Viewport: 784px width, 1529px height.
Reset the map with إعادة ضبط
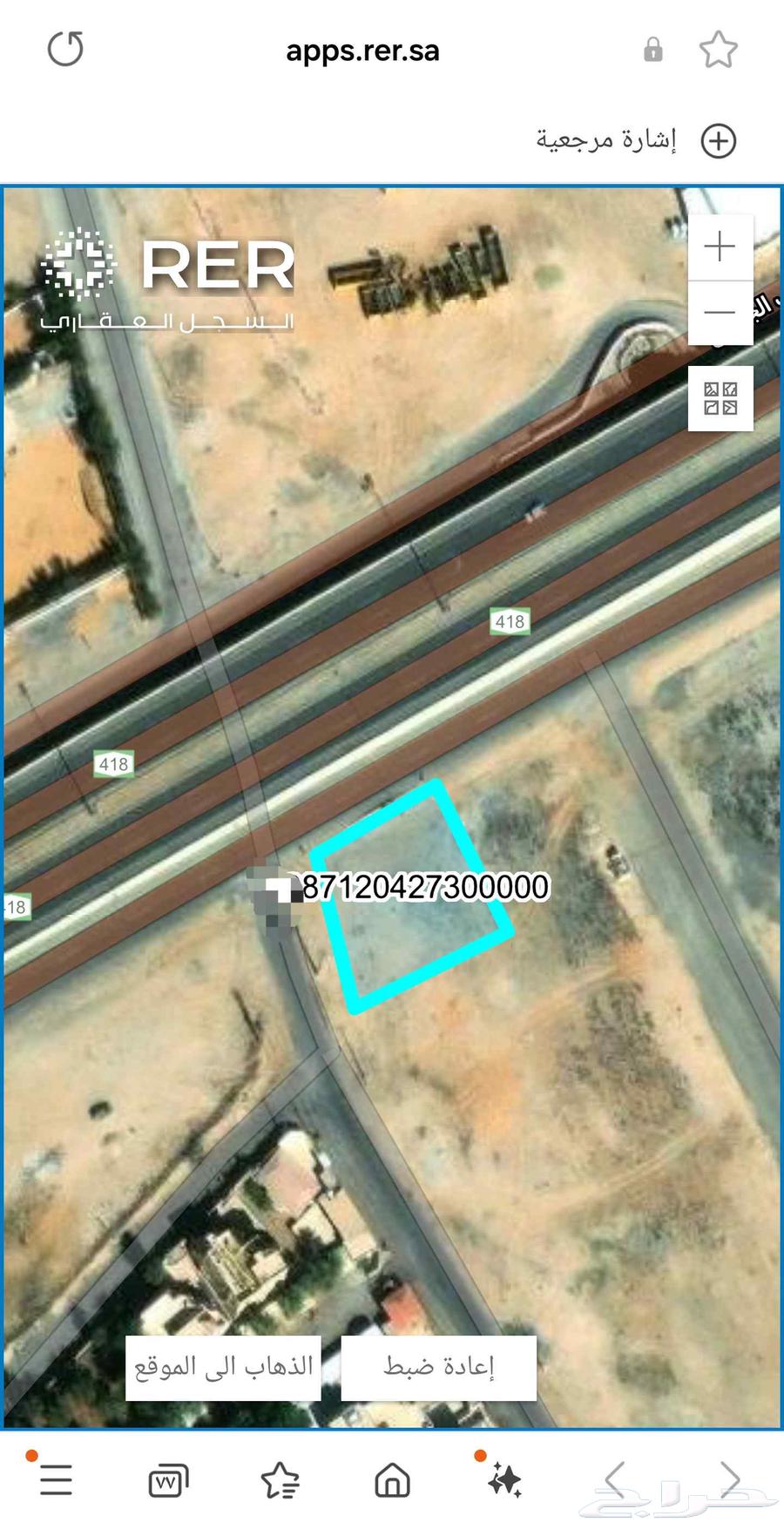438,1368
